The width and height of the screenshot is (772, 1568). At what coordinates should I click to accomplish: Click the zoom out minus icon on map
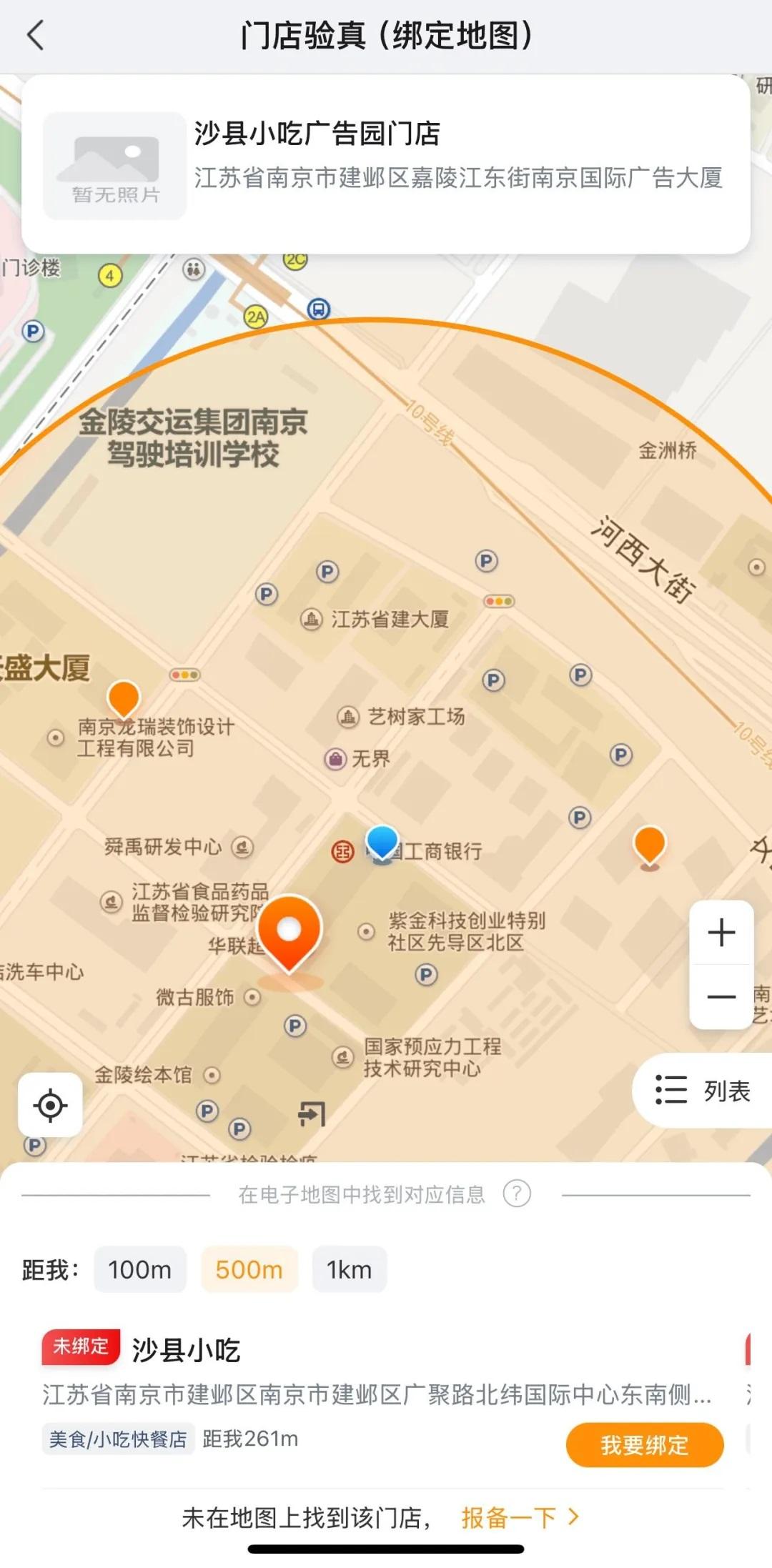pyautogui.click(x=721, y=996)
